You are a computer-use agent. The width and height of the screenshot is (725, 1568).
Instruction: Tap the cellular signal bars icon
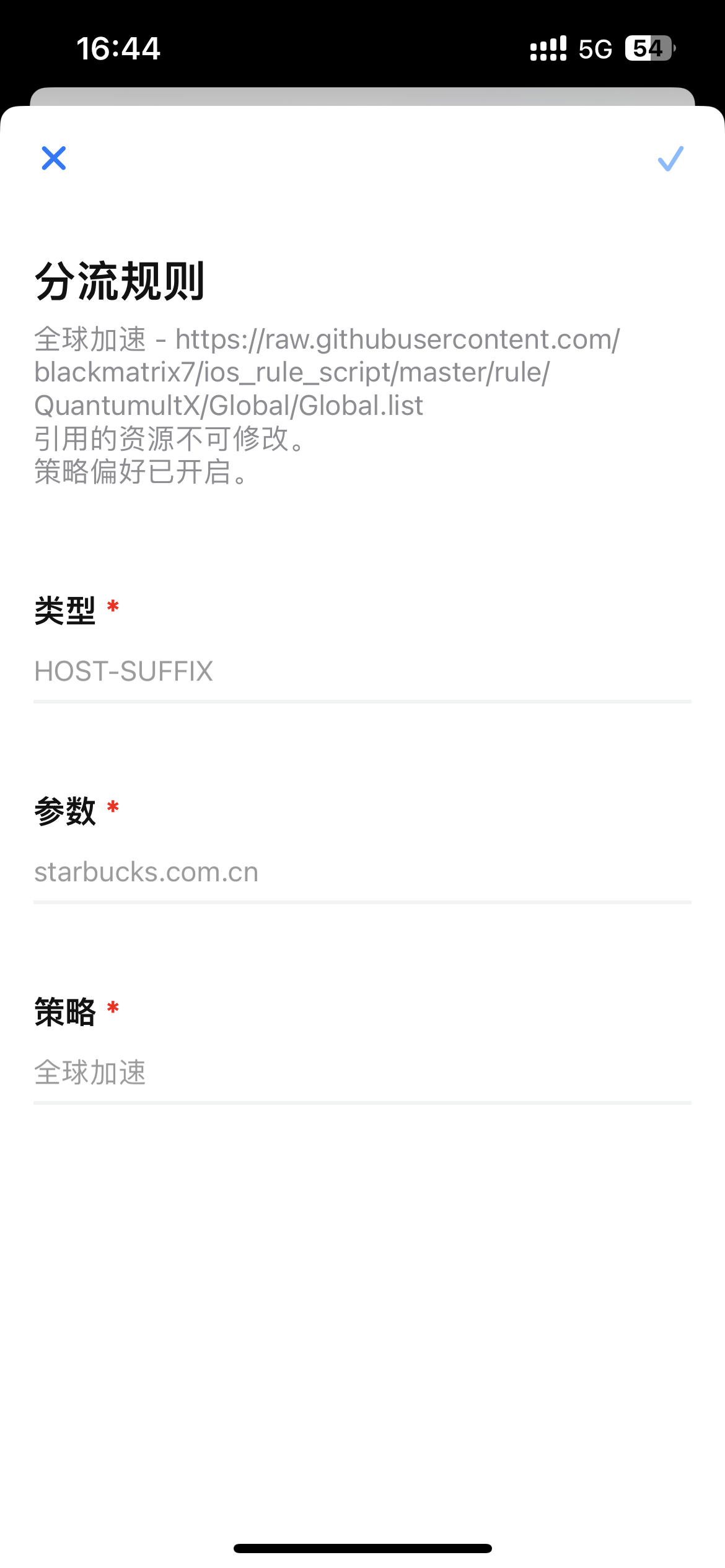548,49
